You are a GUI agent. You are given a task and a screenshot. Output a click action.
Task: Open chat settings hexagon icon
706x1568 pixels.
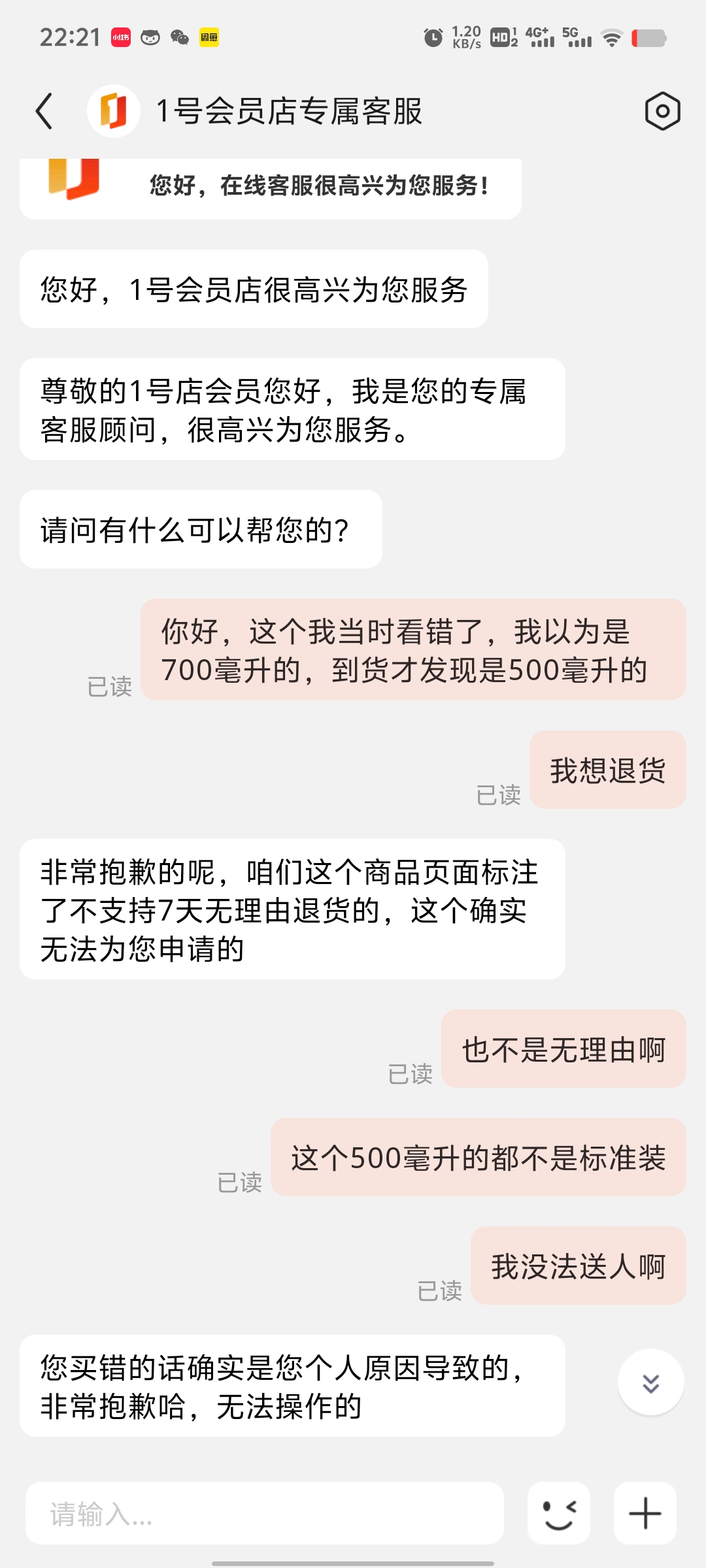point(662,111)
